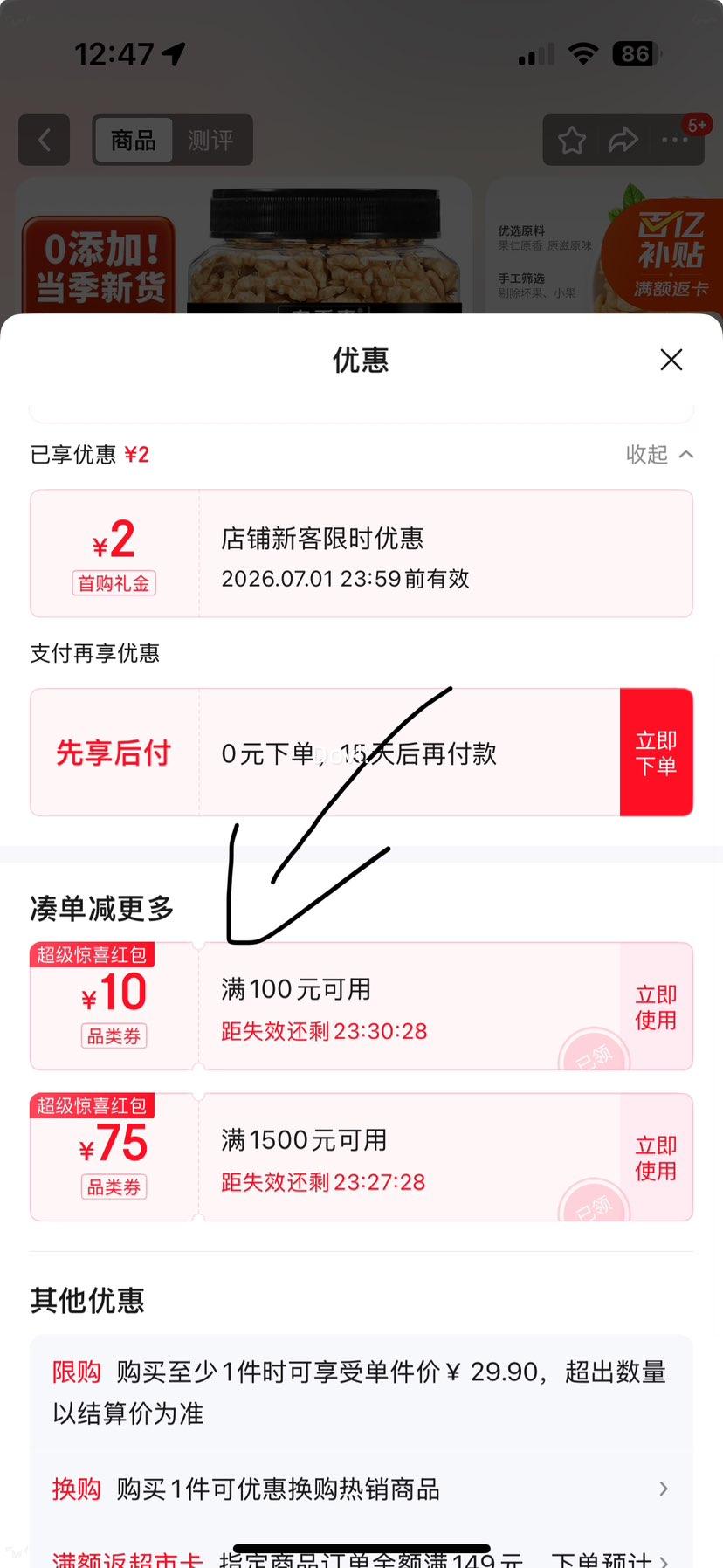Click the ¥2 店铺新客限时优惠 coupon card
Image resolution: width=723 pixels, height=1568 pixels.
click(x=361, y=553)
